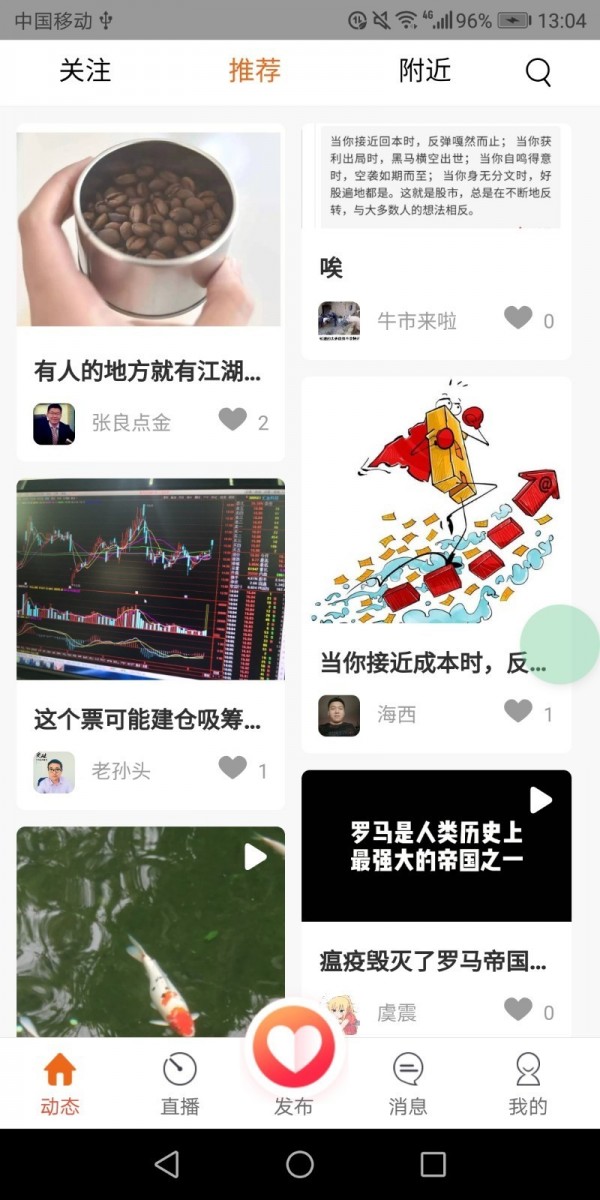Open the search magnifier icon
The image size is (600, 1200).
click(x=538, y=72)
